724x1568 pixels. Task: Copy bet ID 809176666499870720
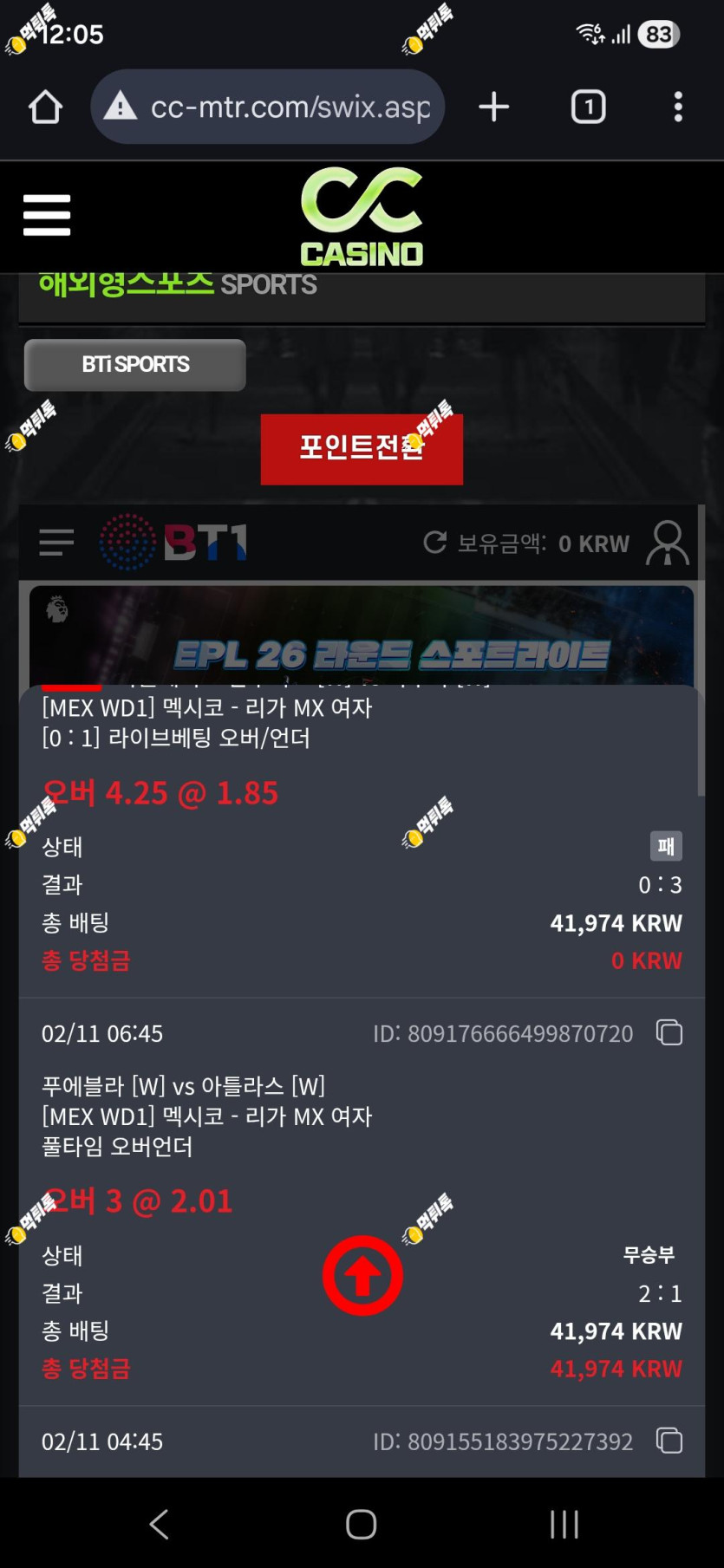tap(669, 1032)
